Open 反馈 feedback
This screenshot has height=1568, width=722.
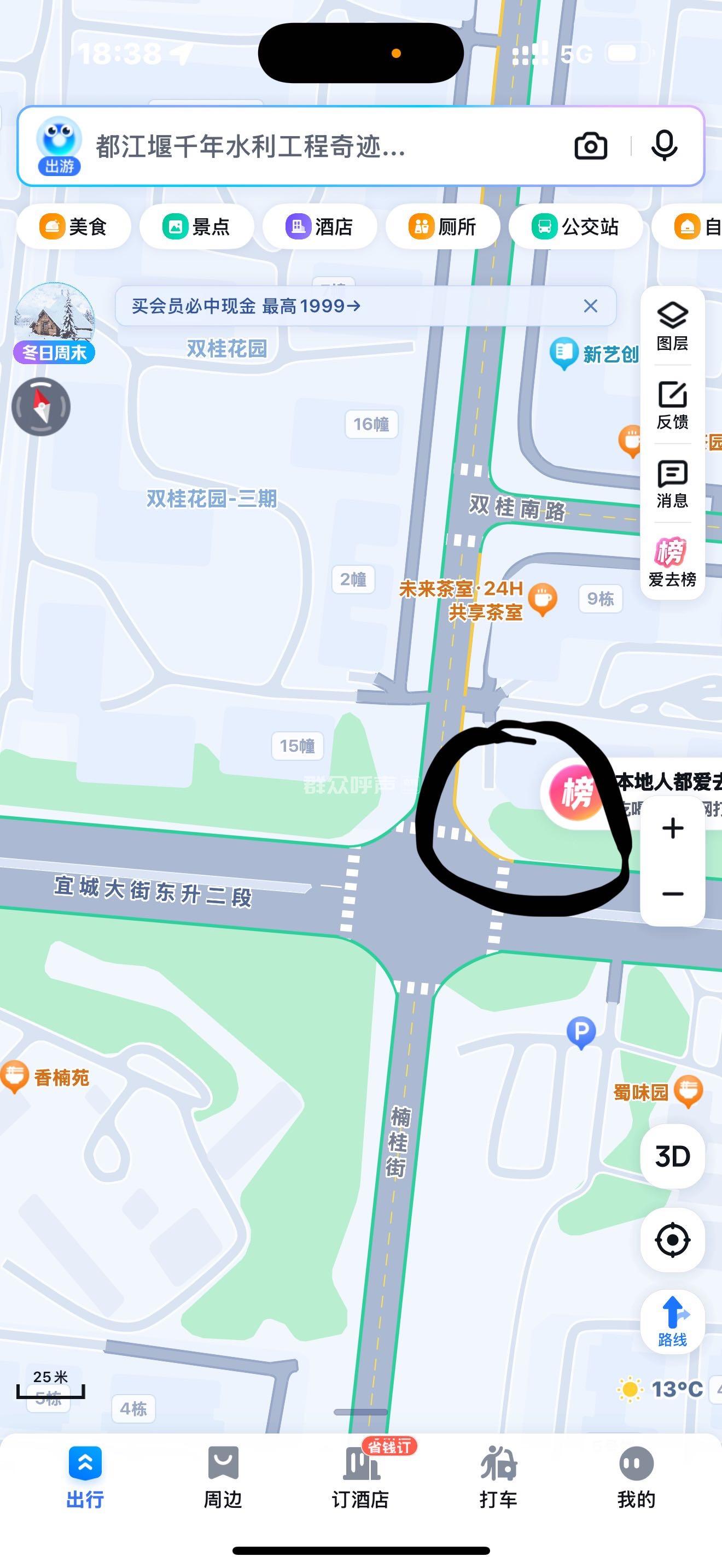[x=672, y=405]
